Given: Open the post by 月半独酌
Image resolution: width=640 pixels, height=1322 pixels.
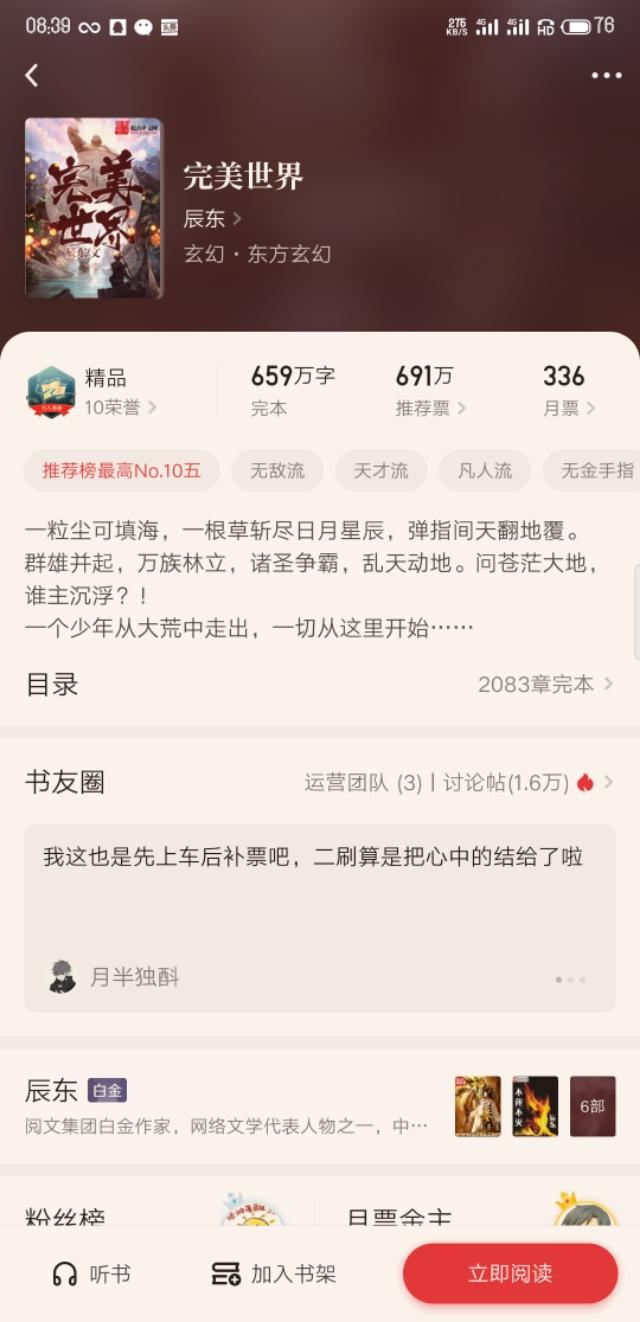Looking at the screenshot, I should click(320, 918).
